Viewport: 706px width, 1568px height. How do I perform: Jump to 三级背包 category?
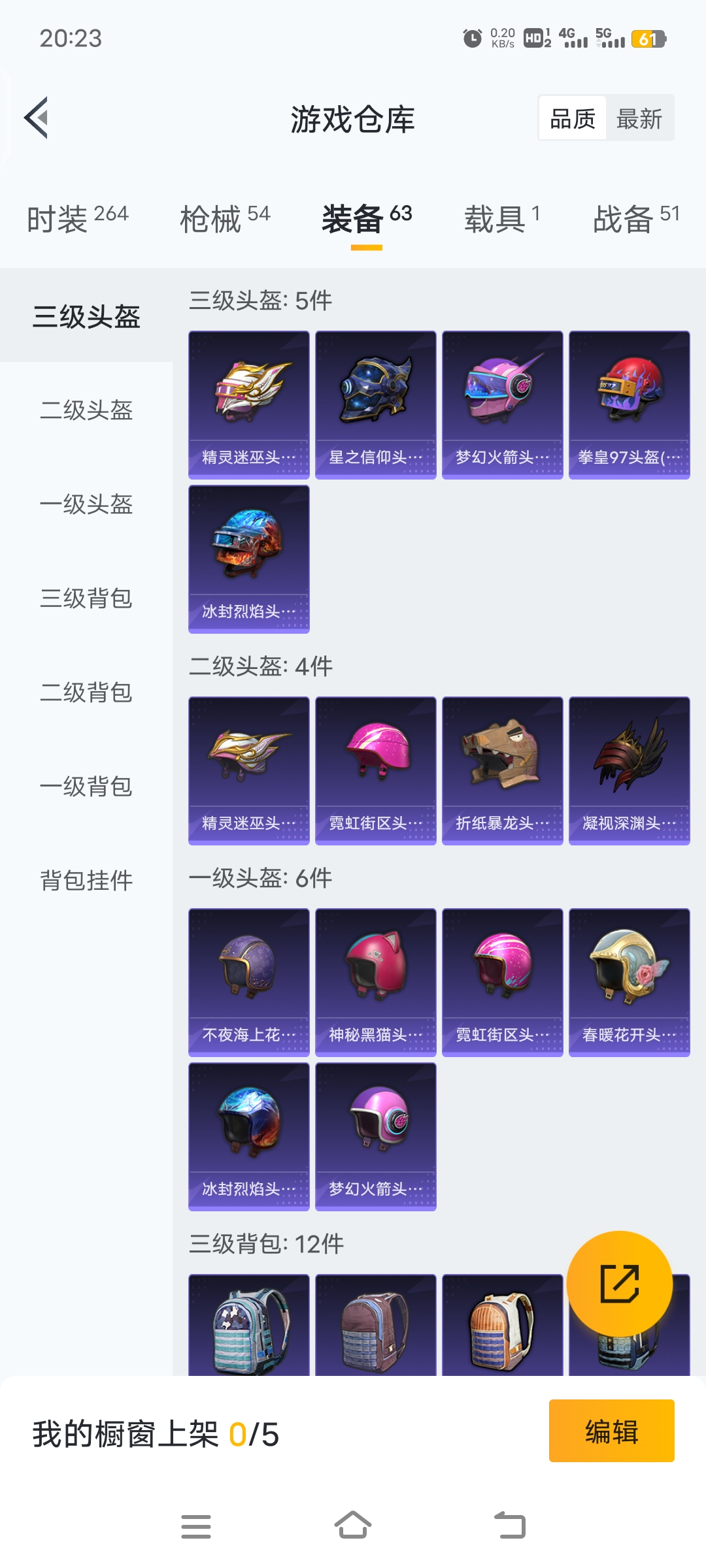pos(86,598)
